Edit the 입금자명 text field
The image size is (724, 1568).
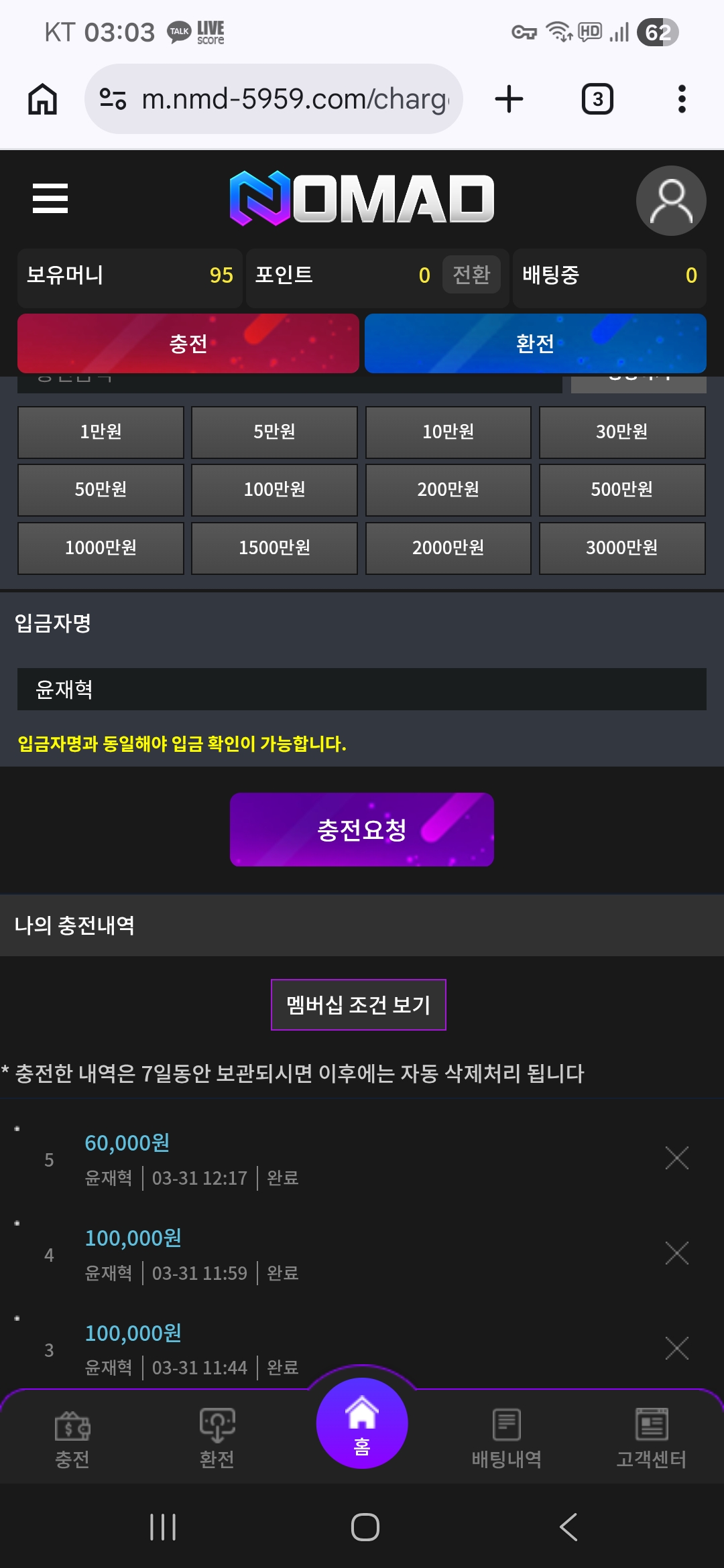coord(362,689)
